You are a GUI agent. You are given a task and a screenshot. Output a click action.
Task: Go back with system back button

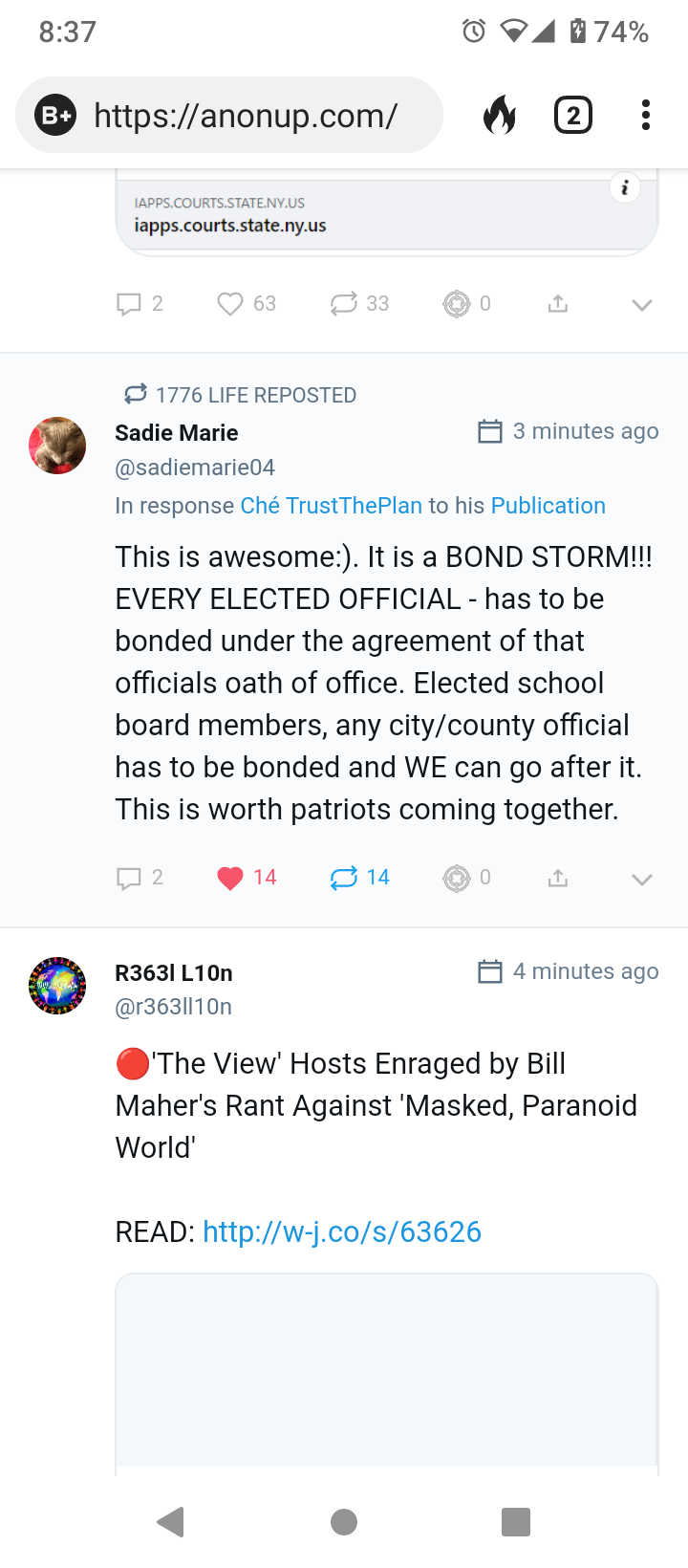(x=171, y=1521)
